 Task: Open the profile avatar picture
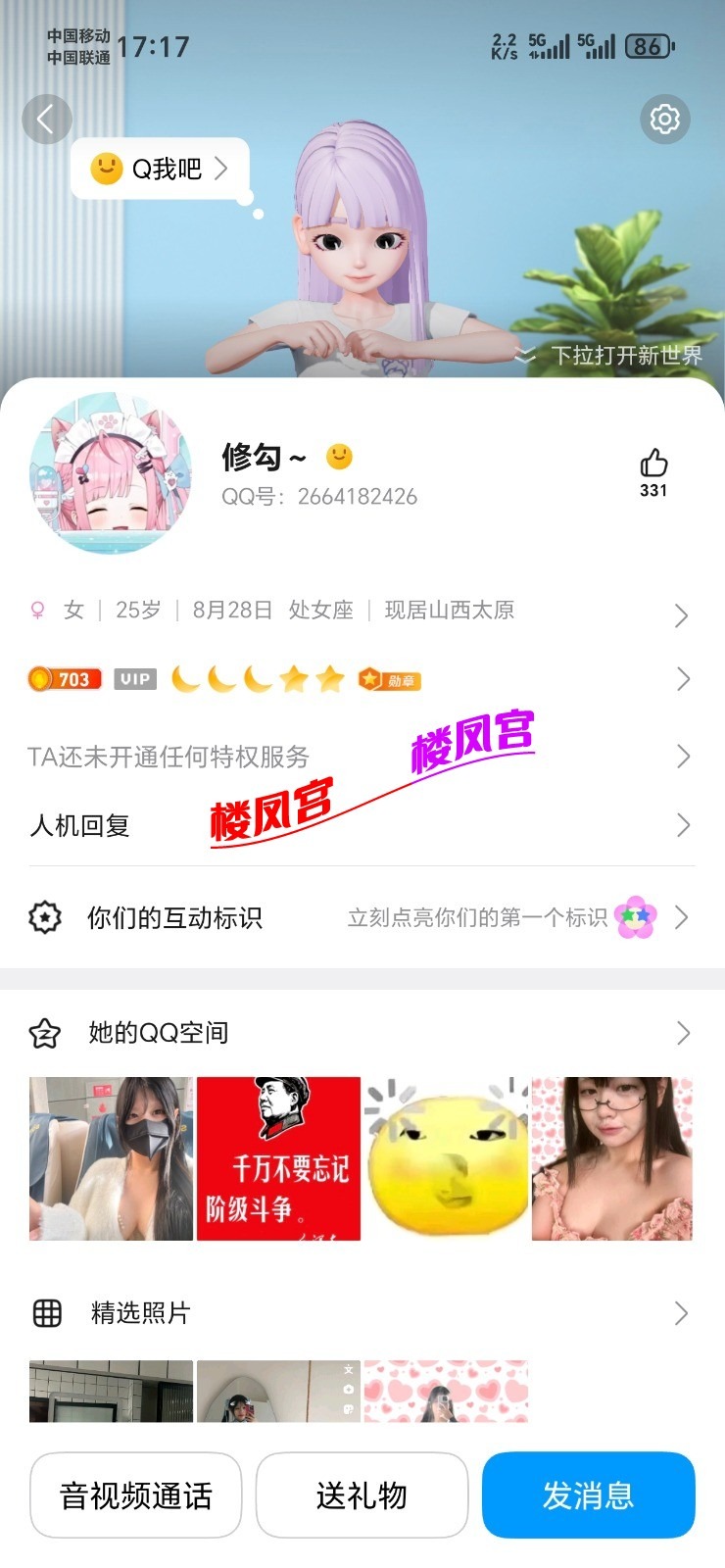point(111,473)
